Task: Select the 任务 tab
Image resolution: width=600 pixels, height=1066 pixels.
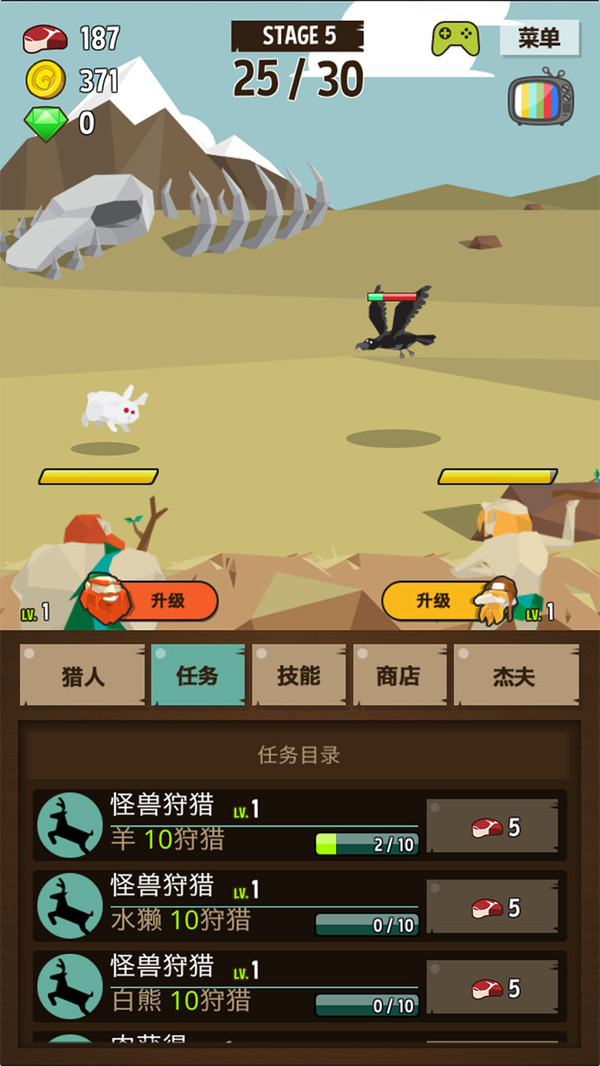Action: click(x=197, y=676)
